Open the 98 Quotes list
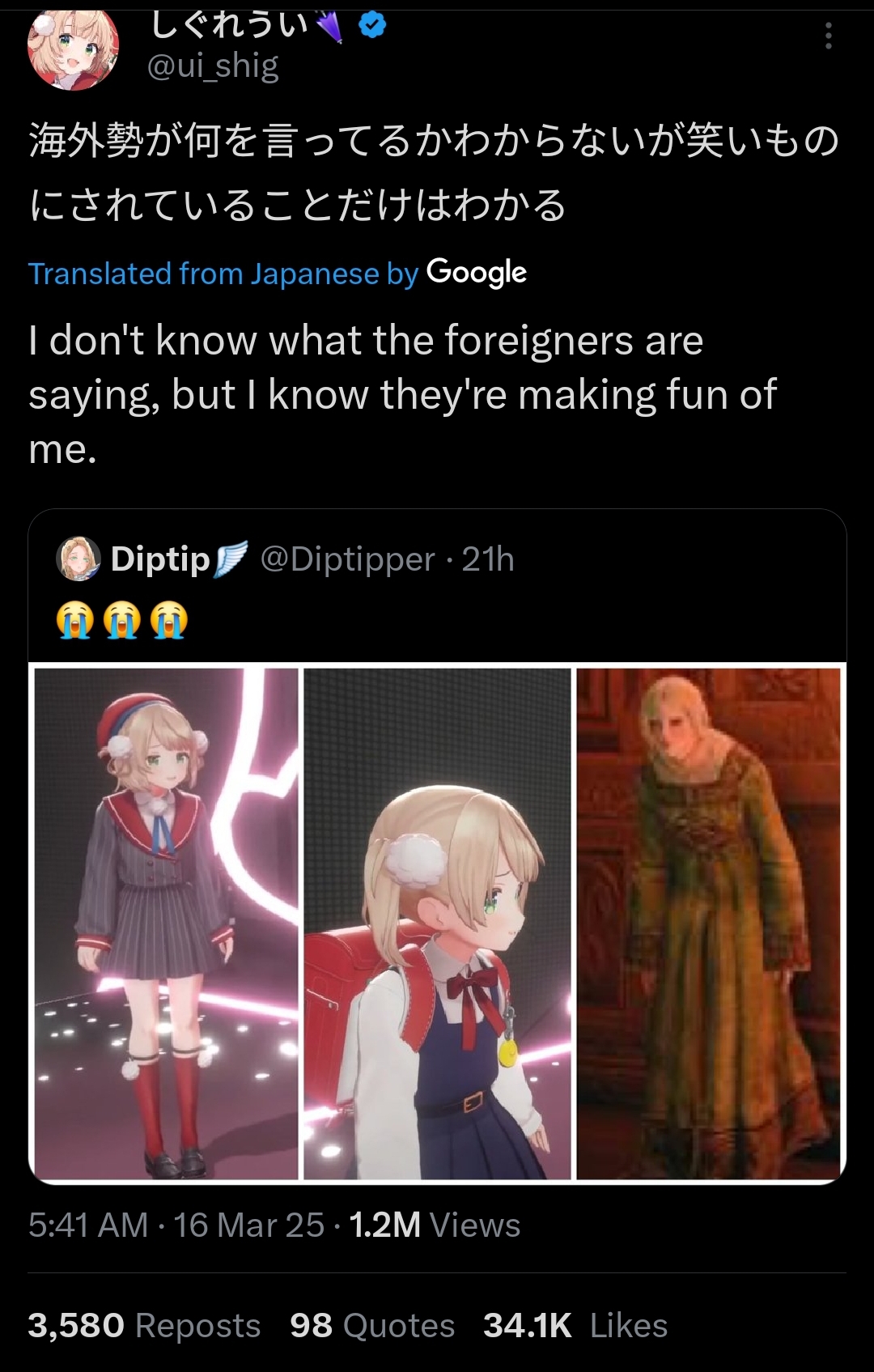This screenshot has height=1372, width=874. pyautogui.click(x=372, y=1326)
